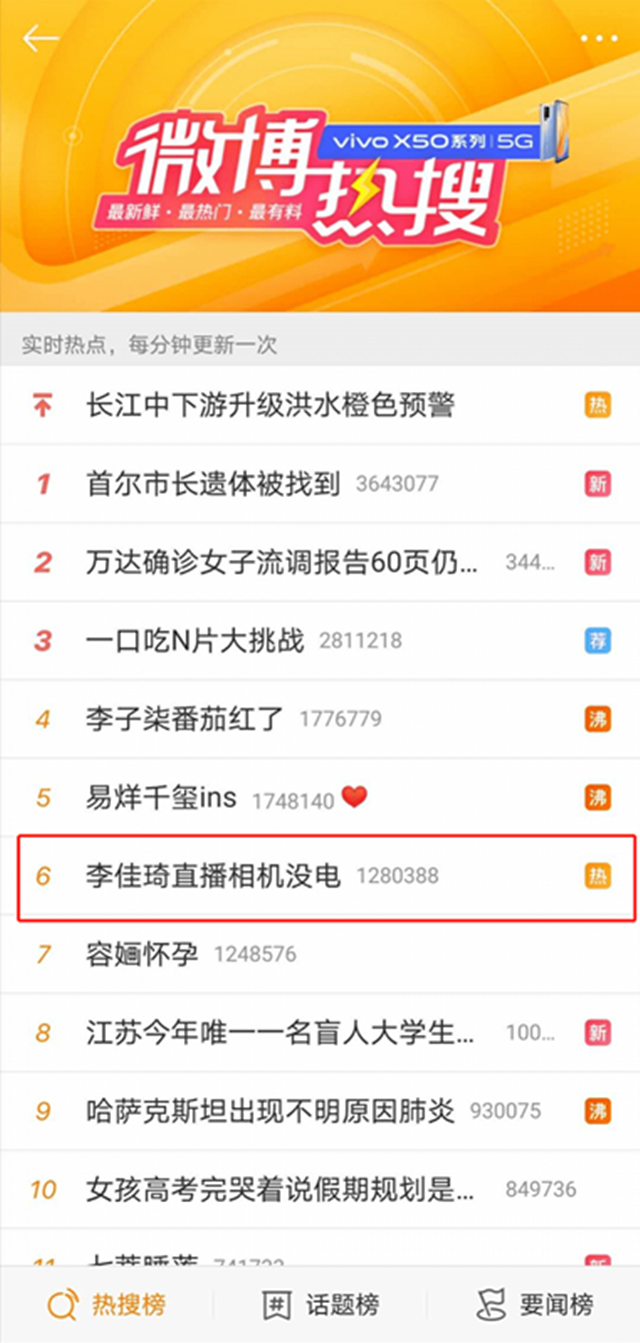This screenshot has height=1343, width=640.
Task: Open the three-dot overflow menu
Action: 598,38
